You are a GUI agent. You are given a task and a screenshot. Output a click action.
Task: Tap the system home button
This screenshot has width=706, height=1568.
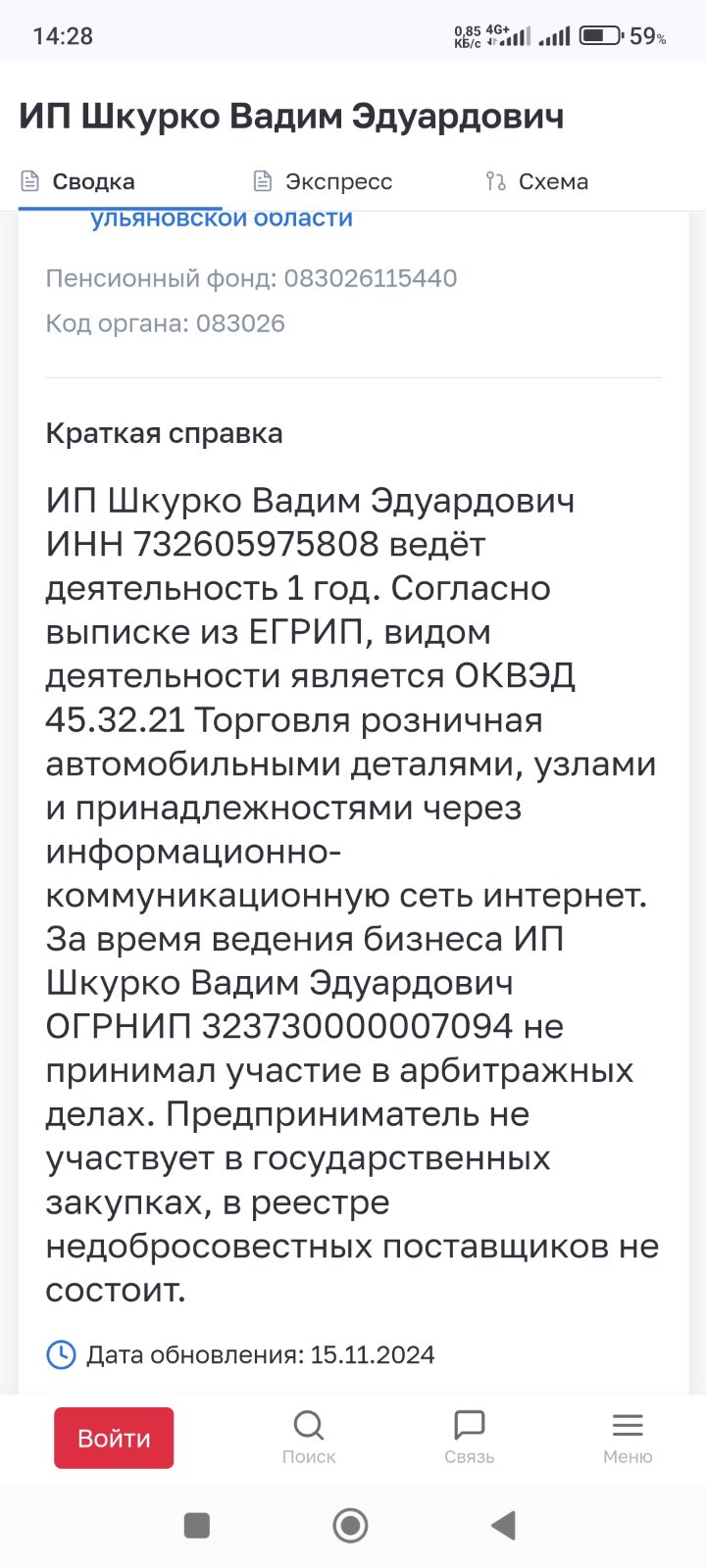(x=351, y=1525)
